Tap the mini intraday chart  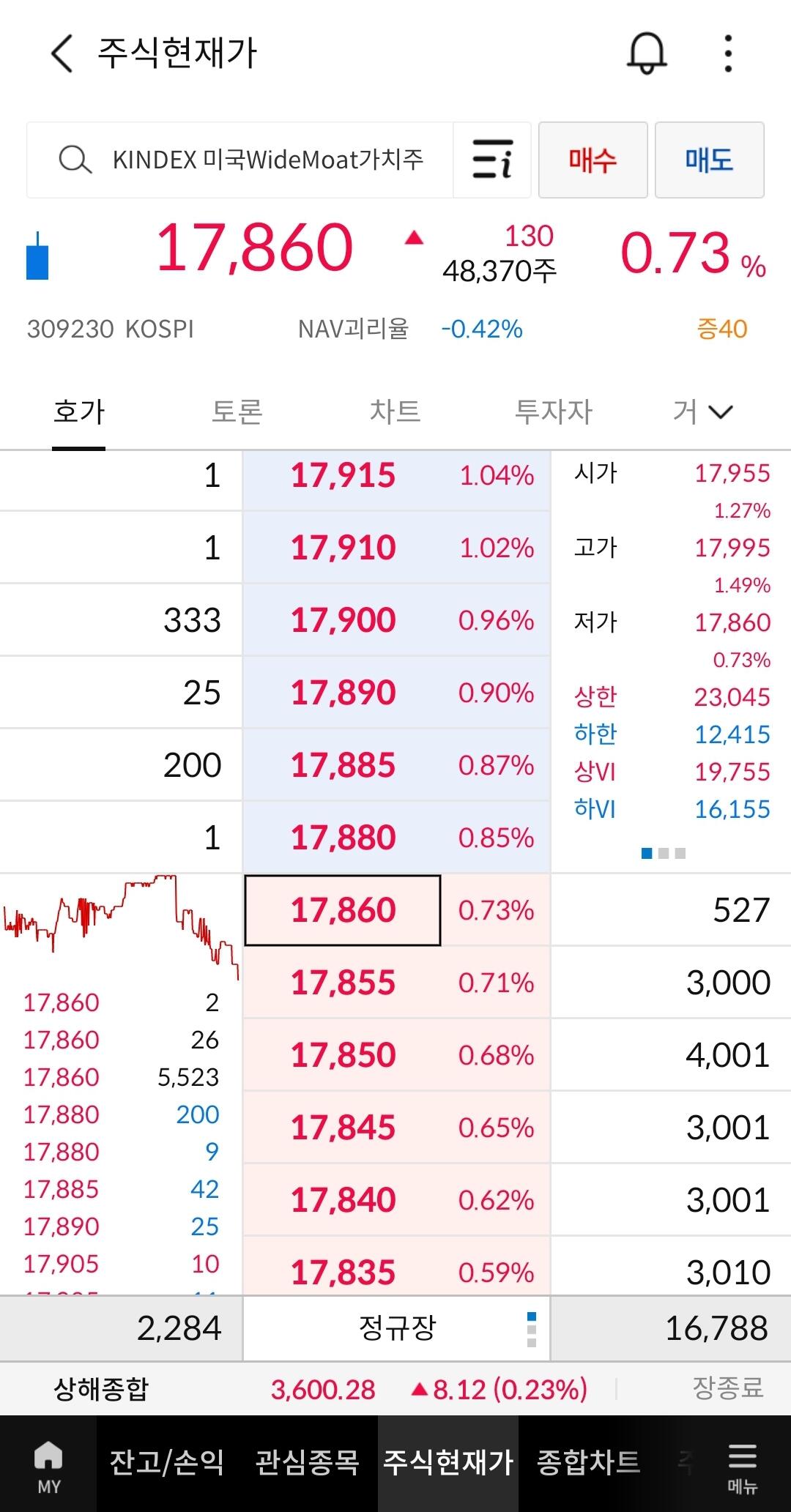[x=121, y=927]
